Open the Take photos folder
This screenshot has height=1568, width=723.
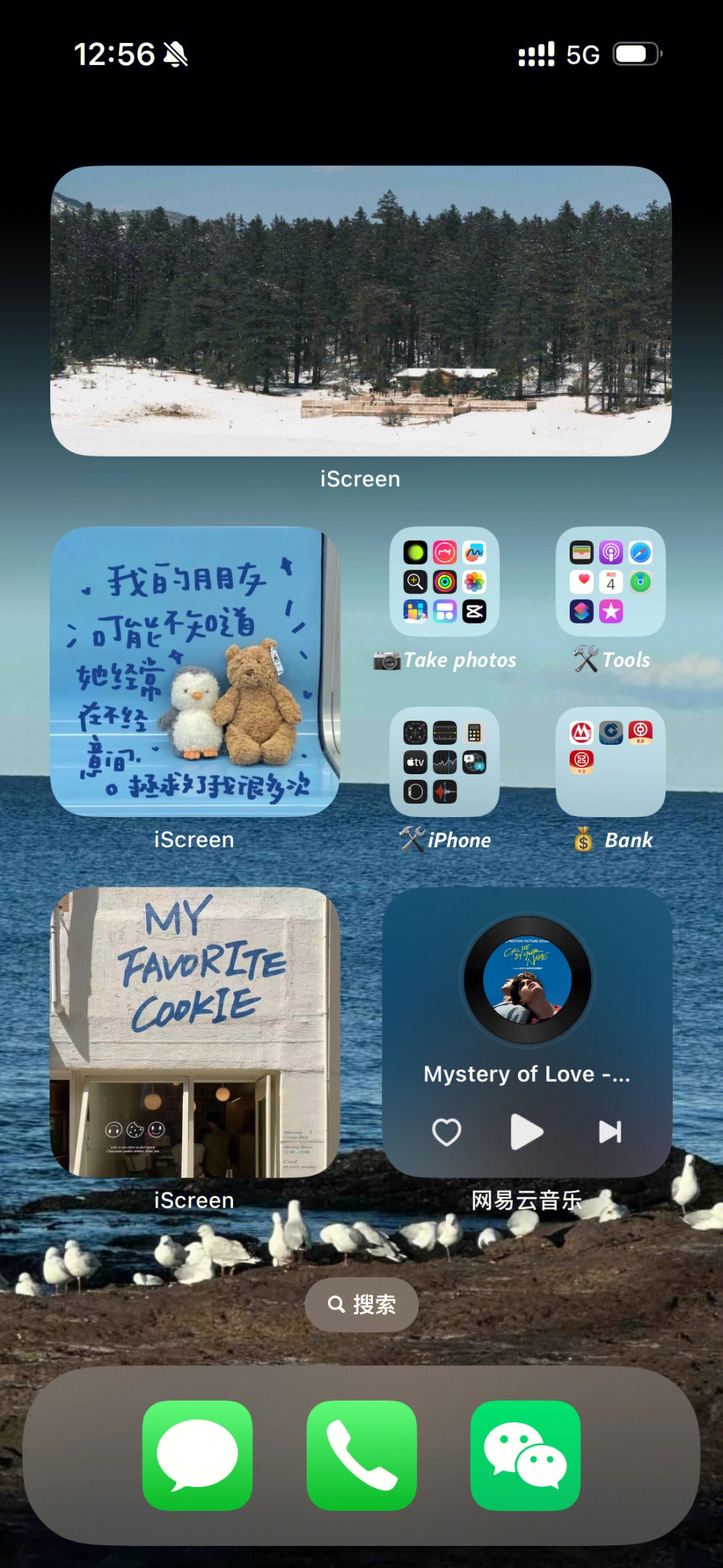[x=445, y=581]
